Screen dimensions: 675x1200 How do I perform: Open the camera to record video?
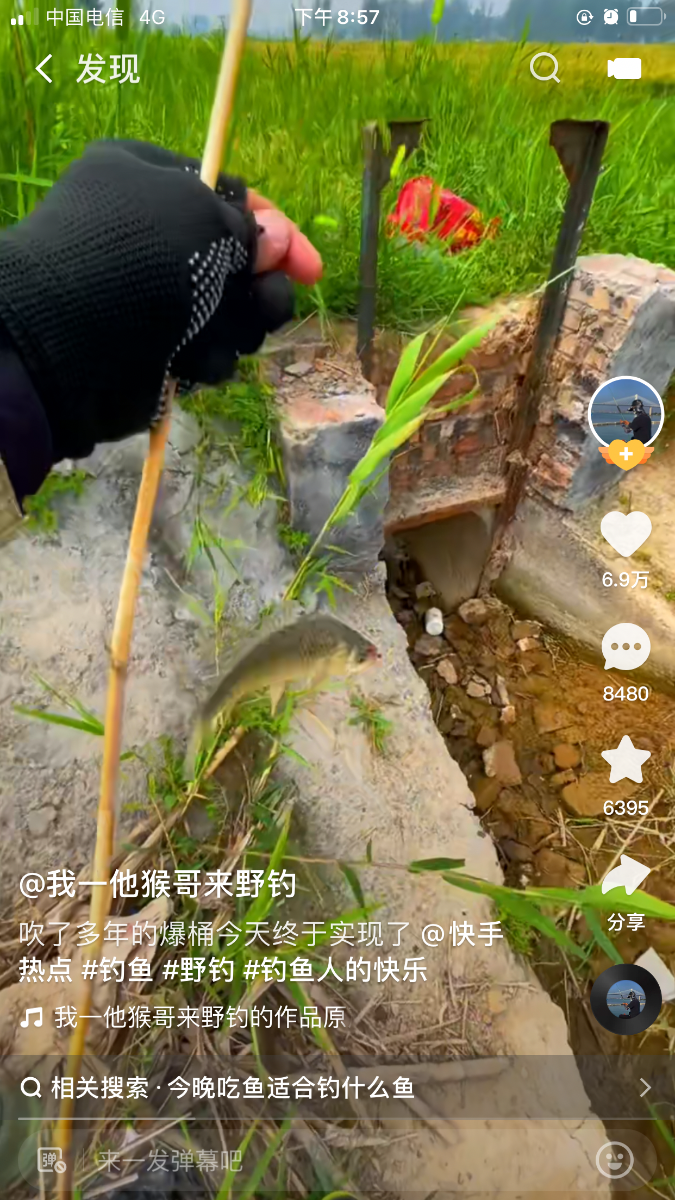pos(624,68)
